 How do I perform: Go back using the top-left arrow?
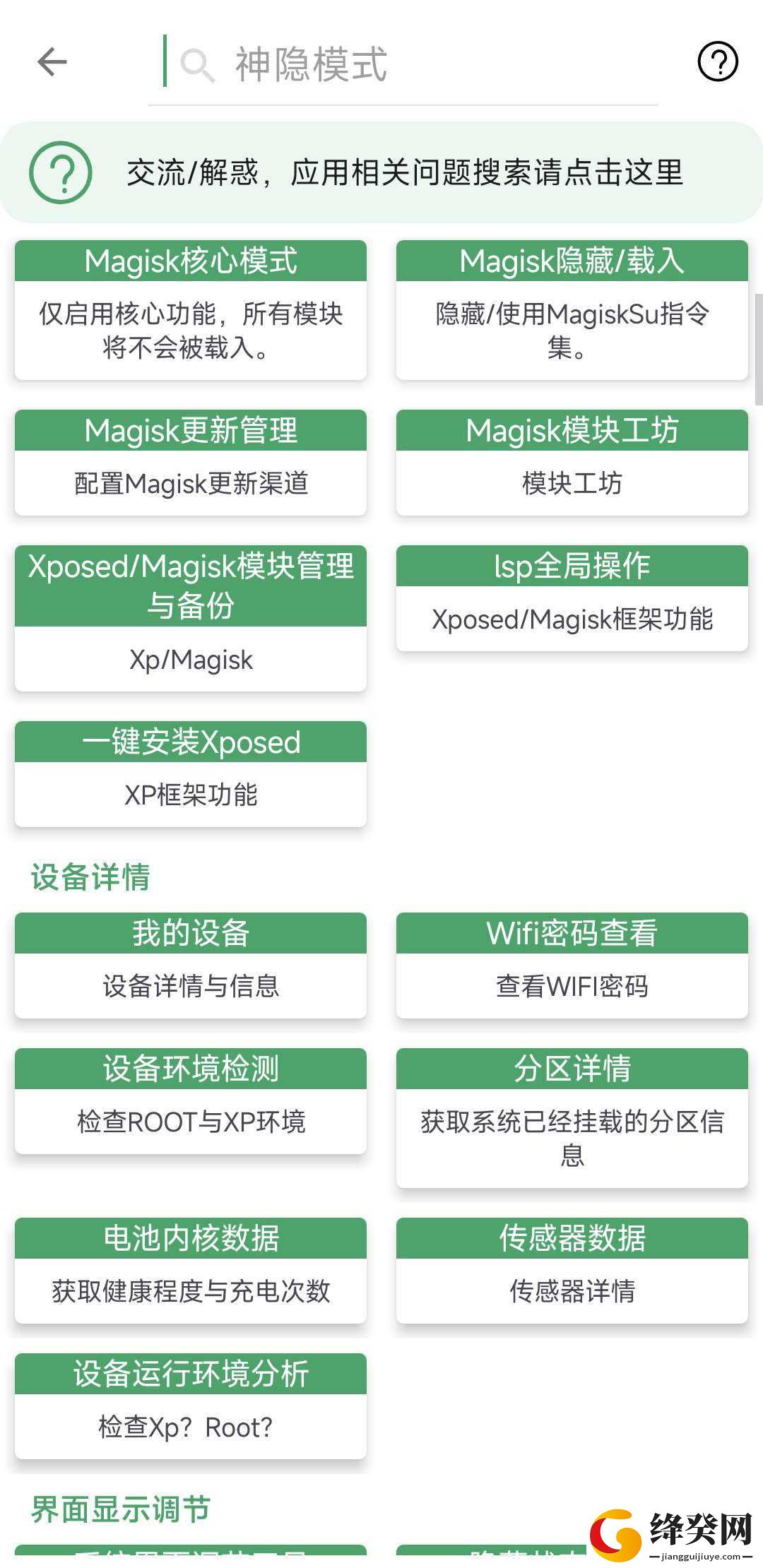point(52,62)
